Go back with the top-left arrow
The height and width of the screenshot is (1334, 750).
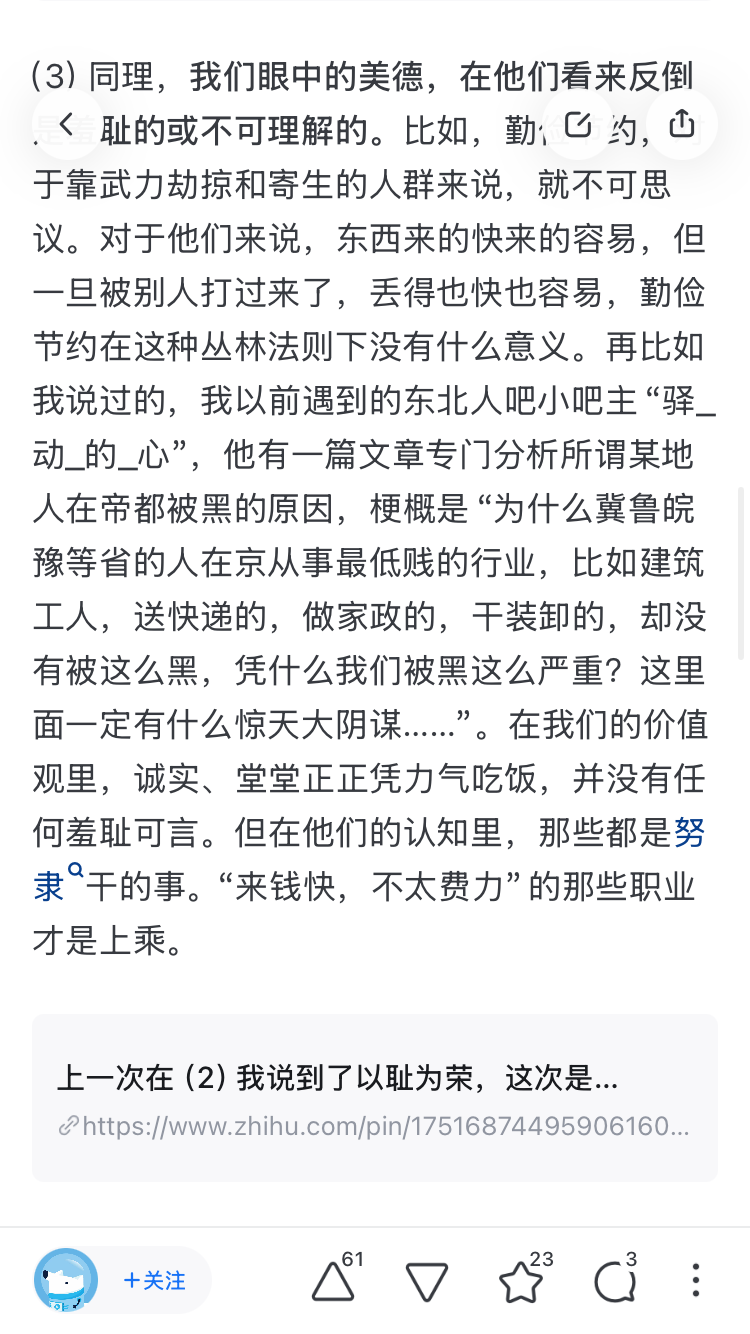(67, 124)
